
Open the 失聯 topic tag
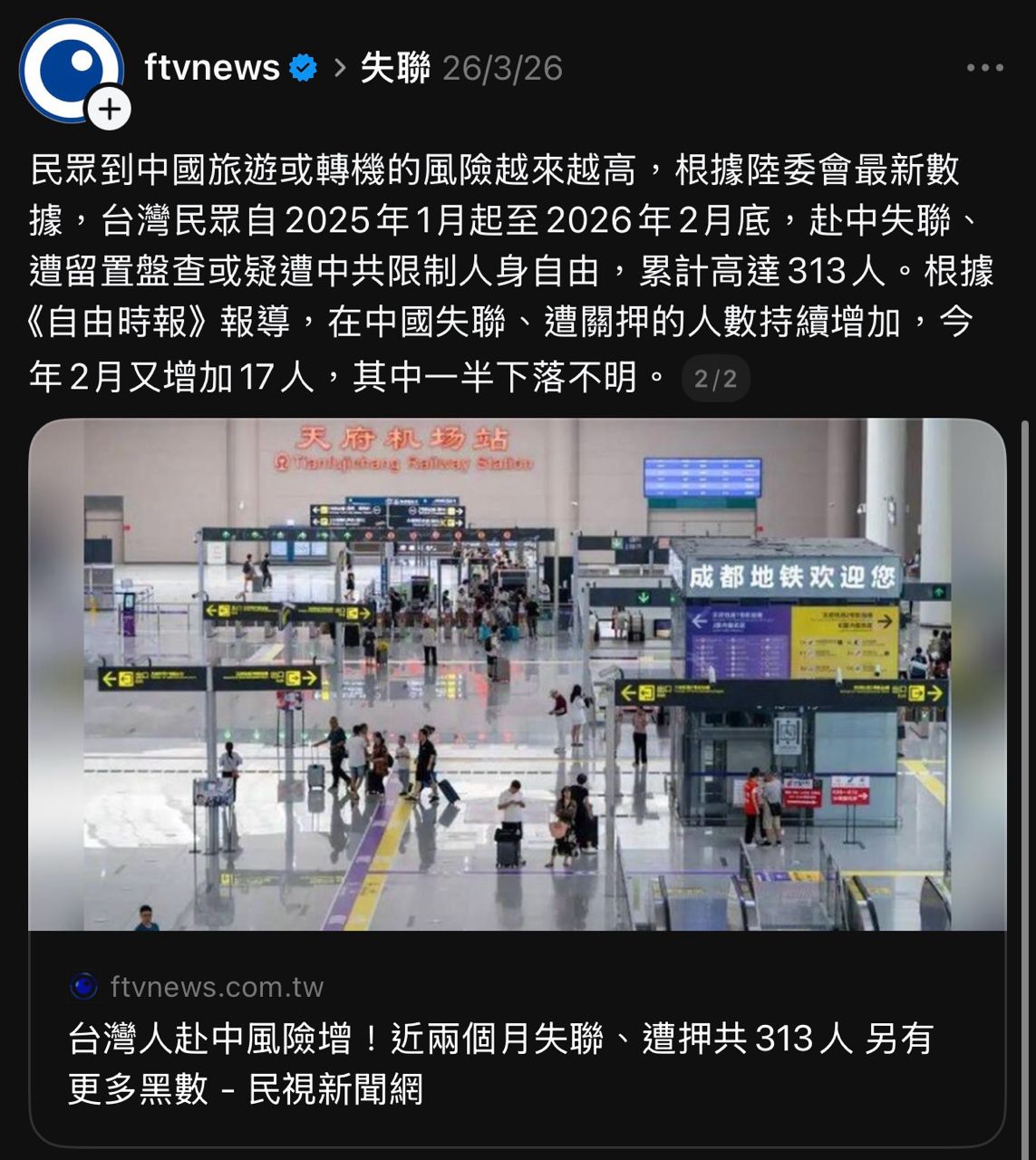click(395, 68)
